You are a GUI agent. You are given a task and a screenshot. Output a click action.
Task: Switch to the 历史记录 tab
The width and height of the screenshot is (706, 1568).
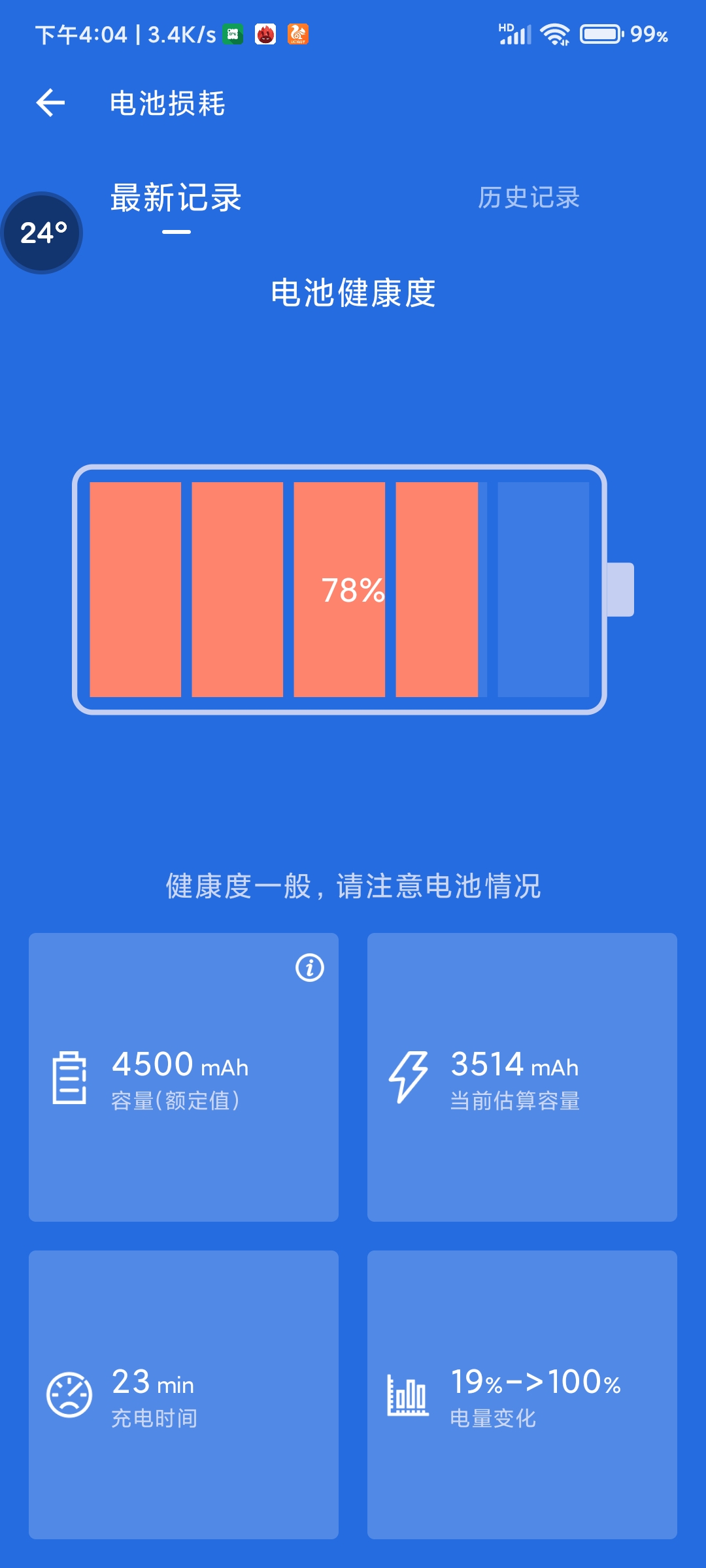(x=528, y=197)
